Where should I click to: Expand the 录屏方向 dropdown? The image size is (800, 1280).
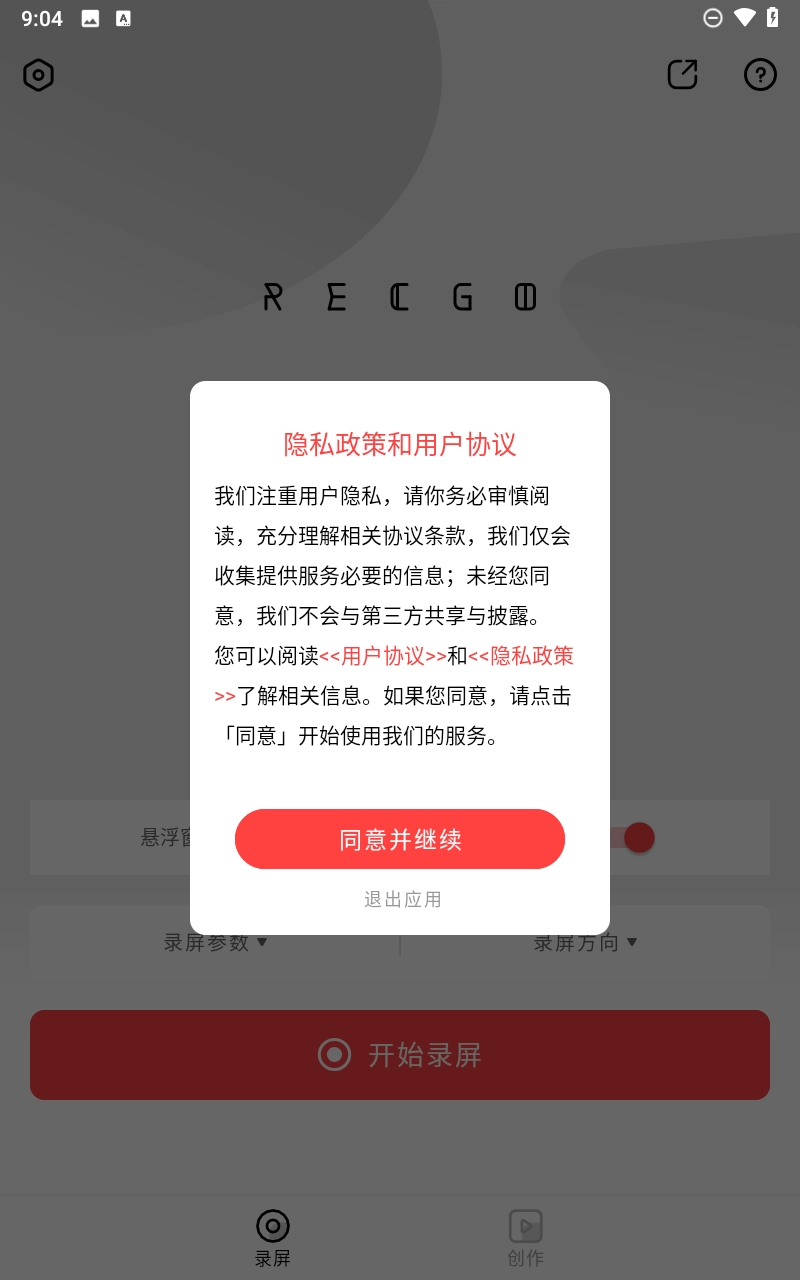pos(586,942)
